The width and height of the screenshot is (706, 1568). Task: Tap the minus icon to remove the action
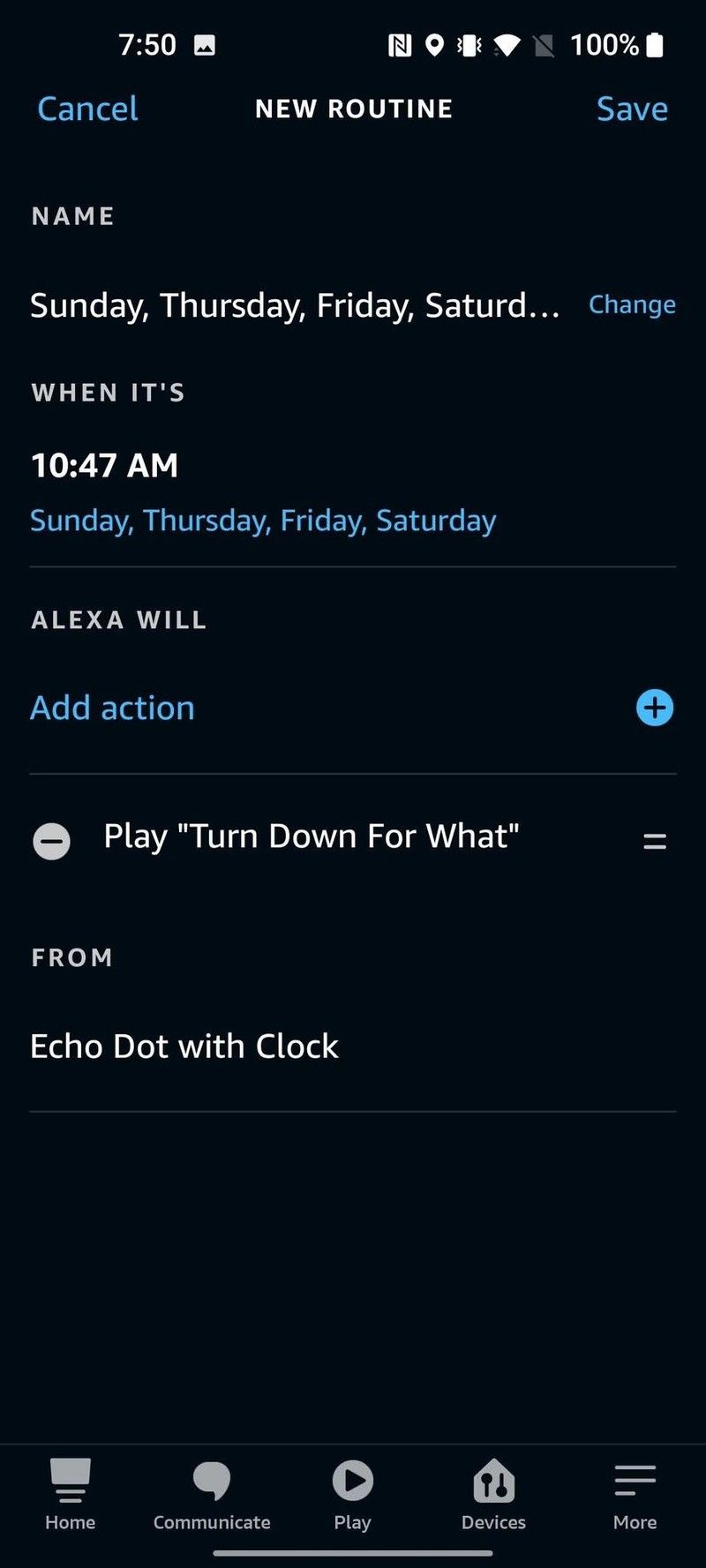pos(51,841)
